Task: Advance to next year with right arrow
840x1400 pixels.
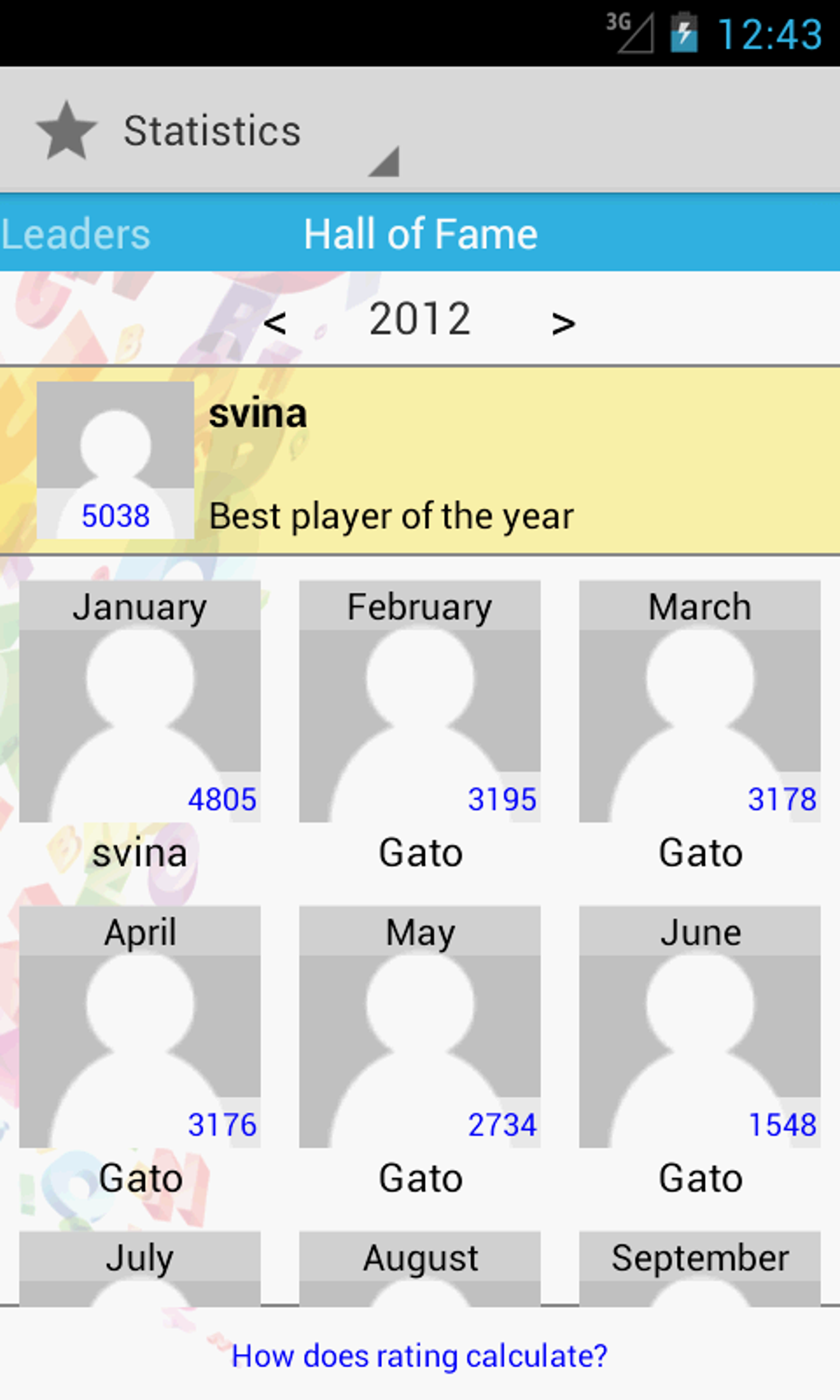Action: click(x=565, y=321)
